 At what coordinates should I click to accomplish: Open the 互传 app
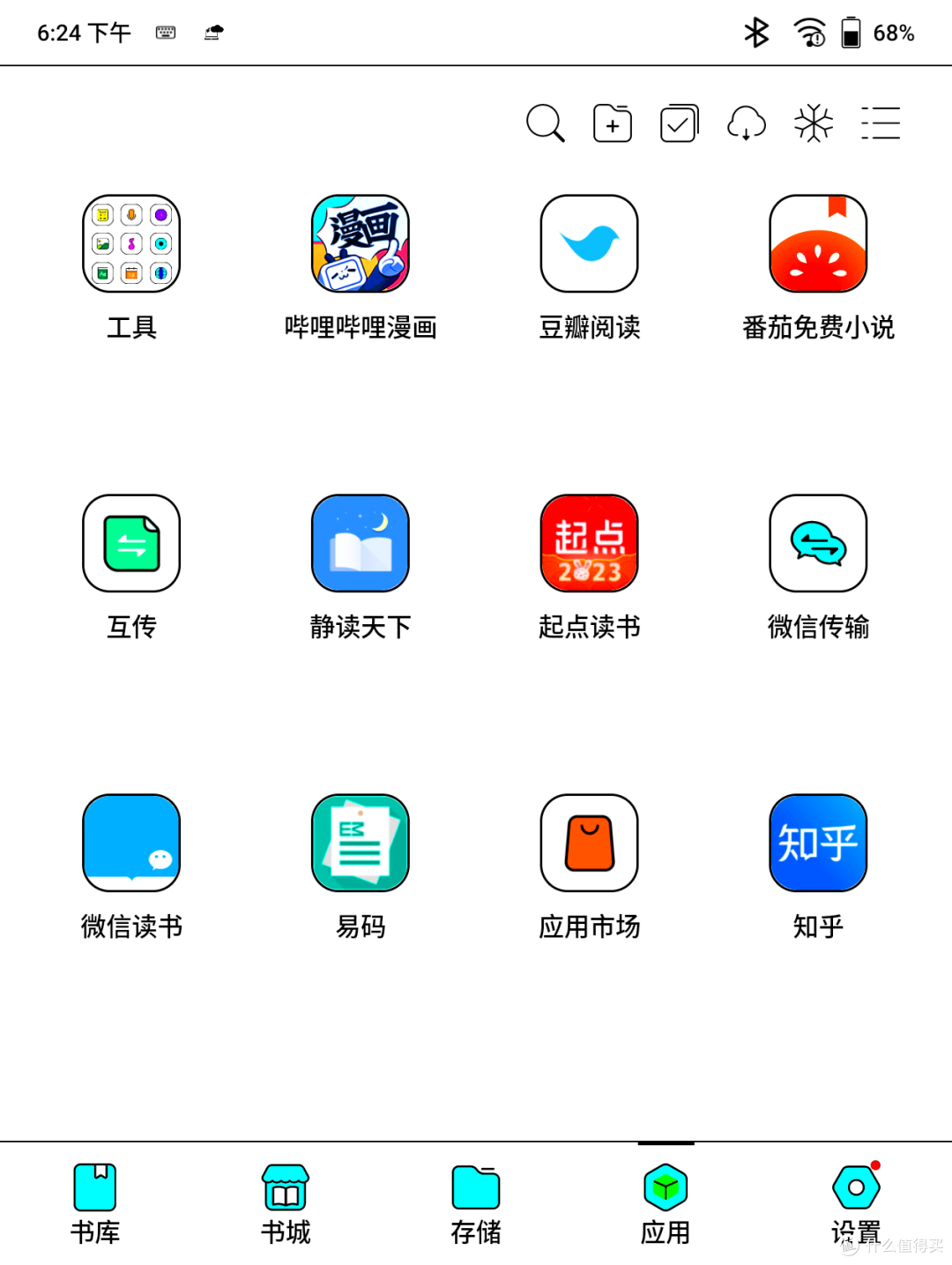(x=131, y=544)
